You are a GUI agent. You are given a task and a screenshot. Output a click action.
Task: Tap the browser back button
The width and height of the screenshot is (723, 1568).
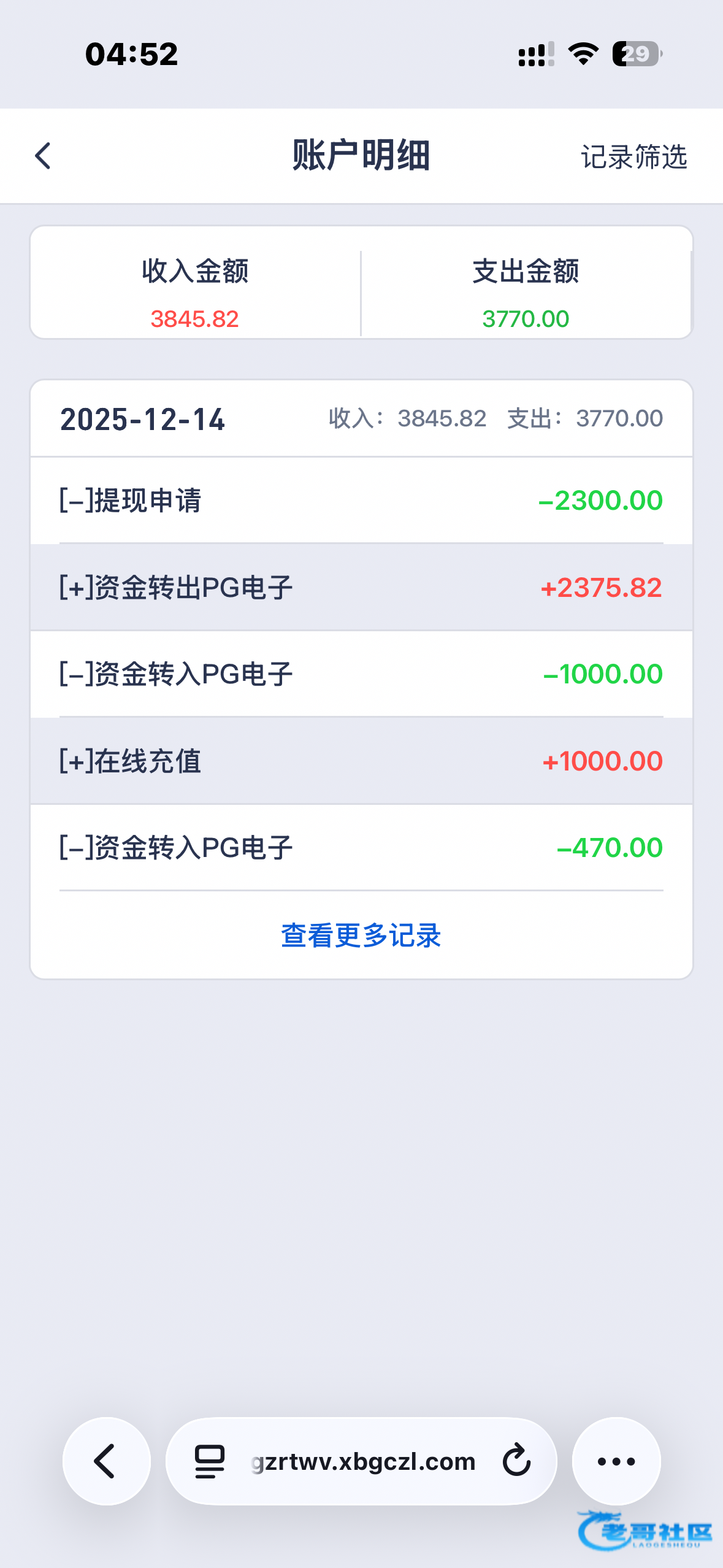106,1461
